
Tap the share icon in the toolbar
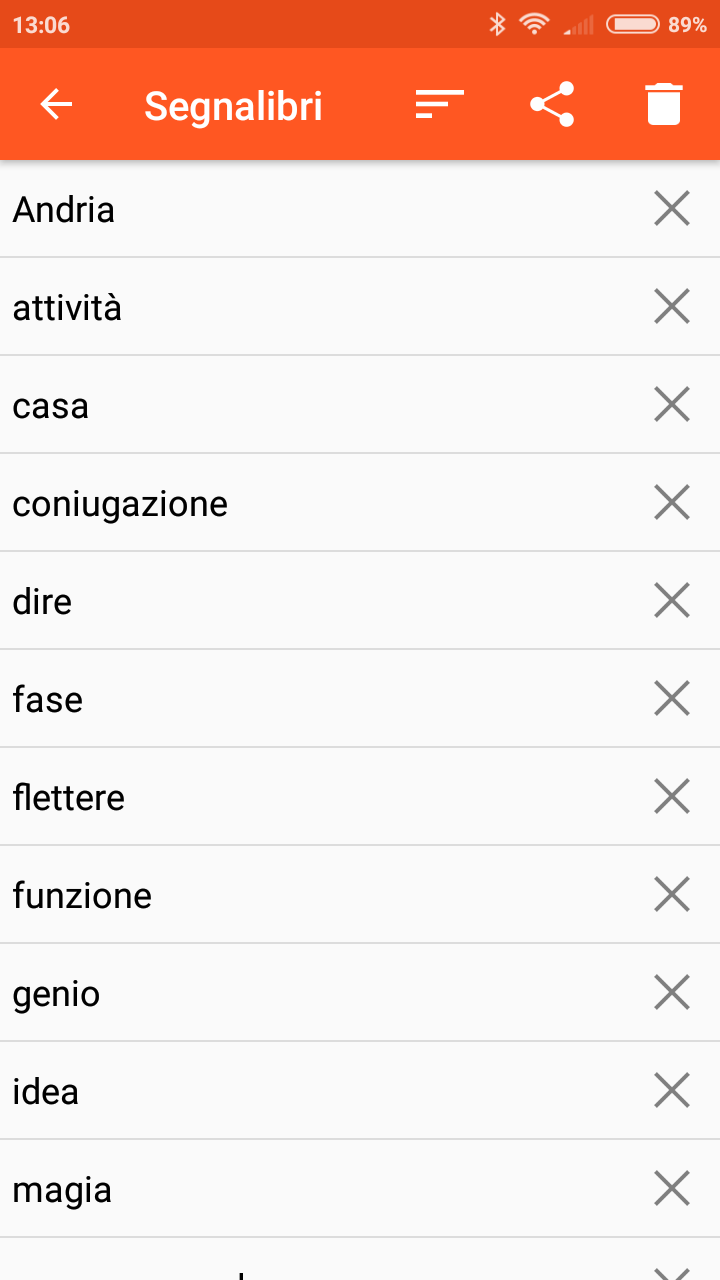pyautogui.click(x=551, y=104)
